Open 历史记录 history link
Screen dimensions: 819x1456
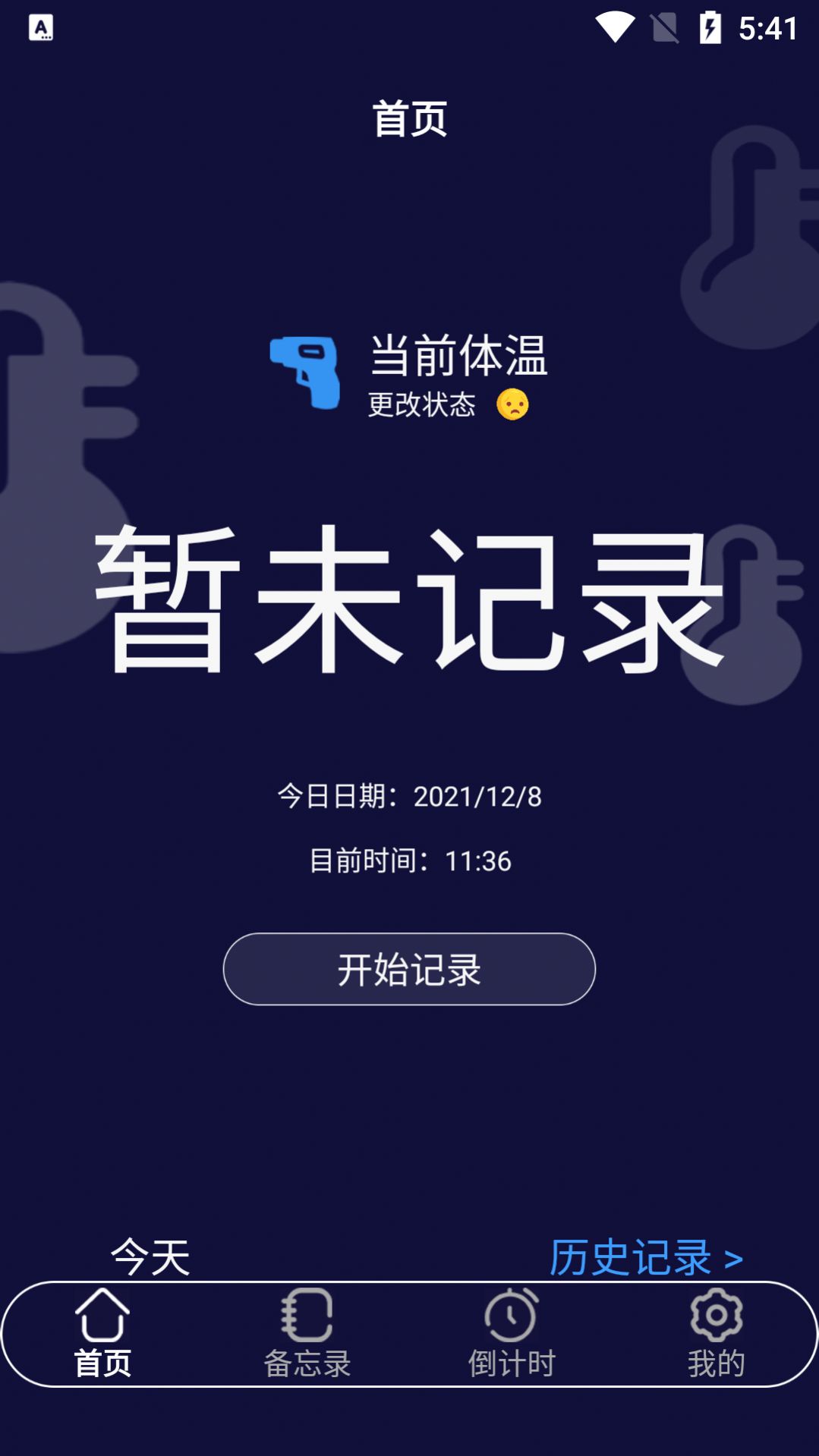point(645,1257)
